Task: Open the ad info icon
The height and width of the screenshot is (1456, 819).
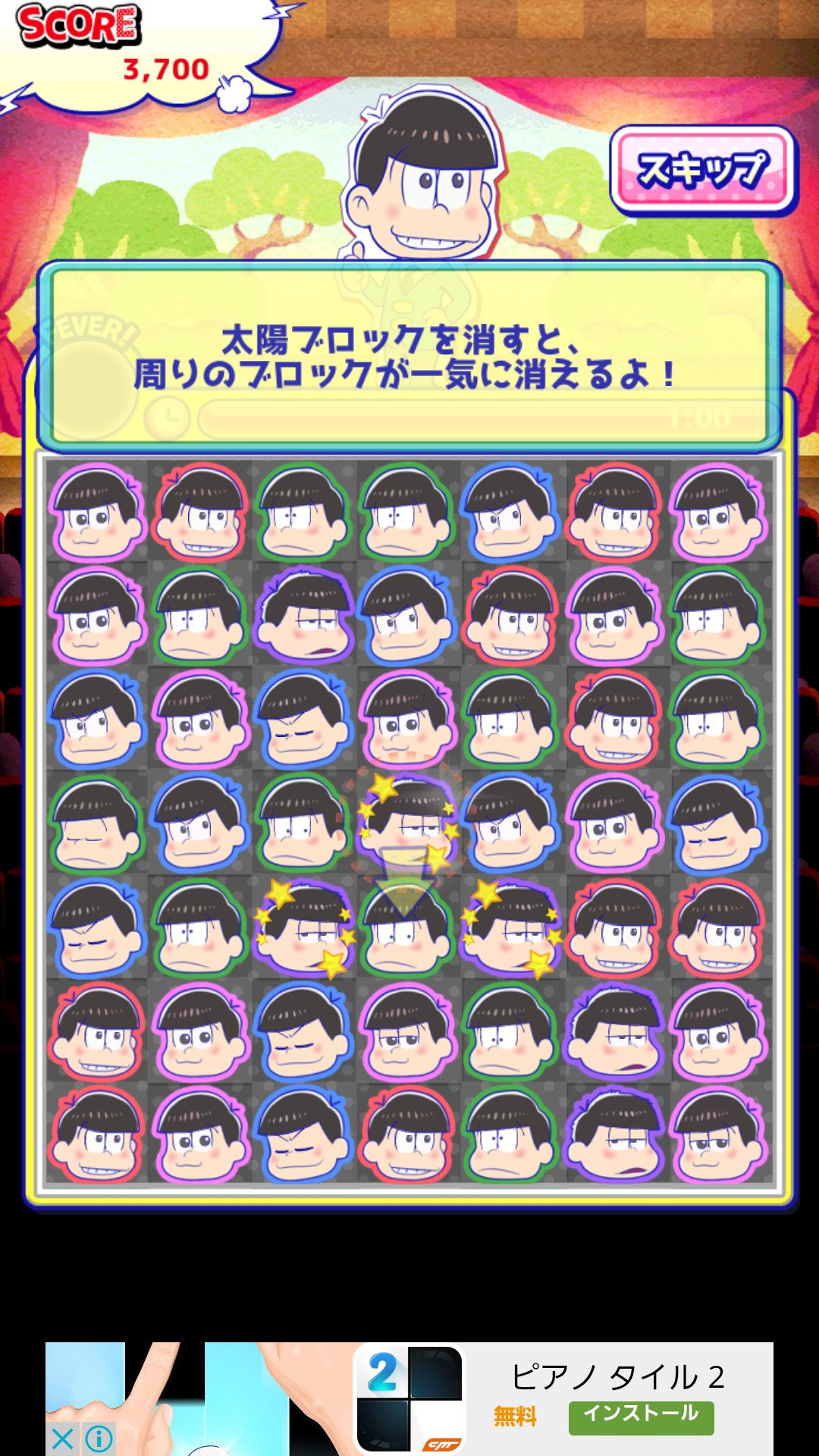Action: (99, 1438)
